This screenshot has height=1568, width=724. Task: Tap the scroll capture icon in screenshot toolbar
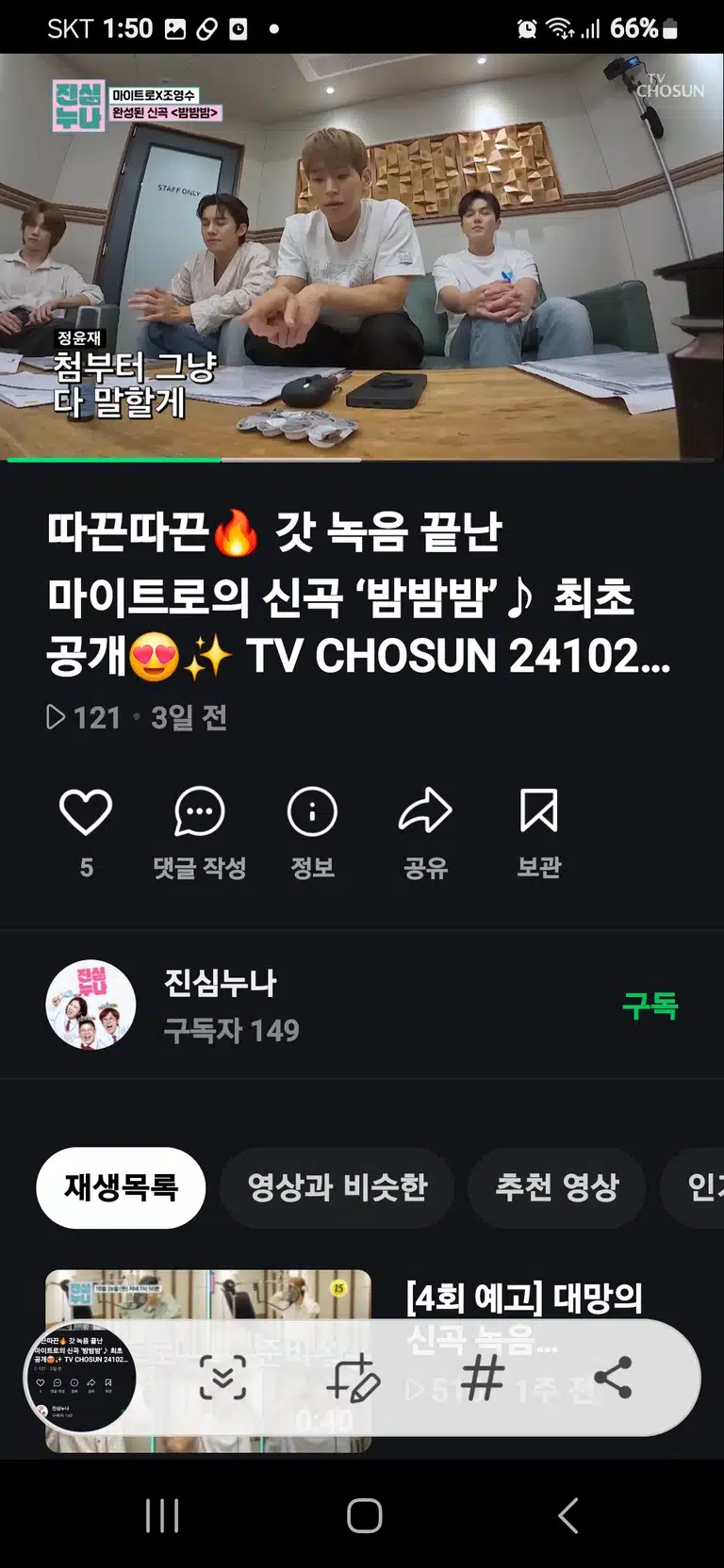click(x=223, y=1379)
